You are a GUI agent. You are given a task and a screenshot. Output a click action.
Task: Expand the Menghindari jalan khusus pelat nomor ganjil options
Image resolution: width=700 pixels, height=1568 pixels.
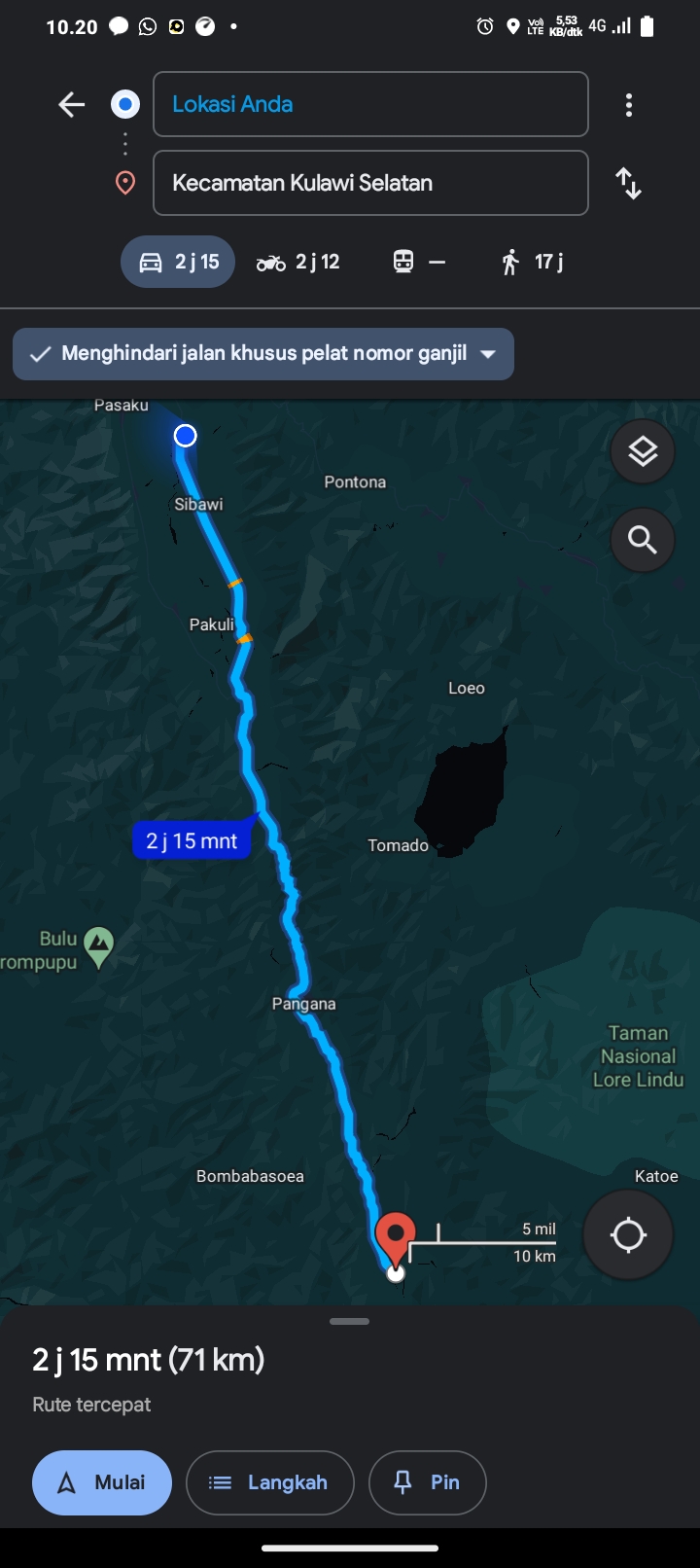pos(263,354)
